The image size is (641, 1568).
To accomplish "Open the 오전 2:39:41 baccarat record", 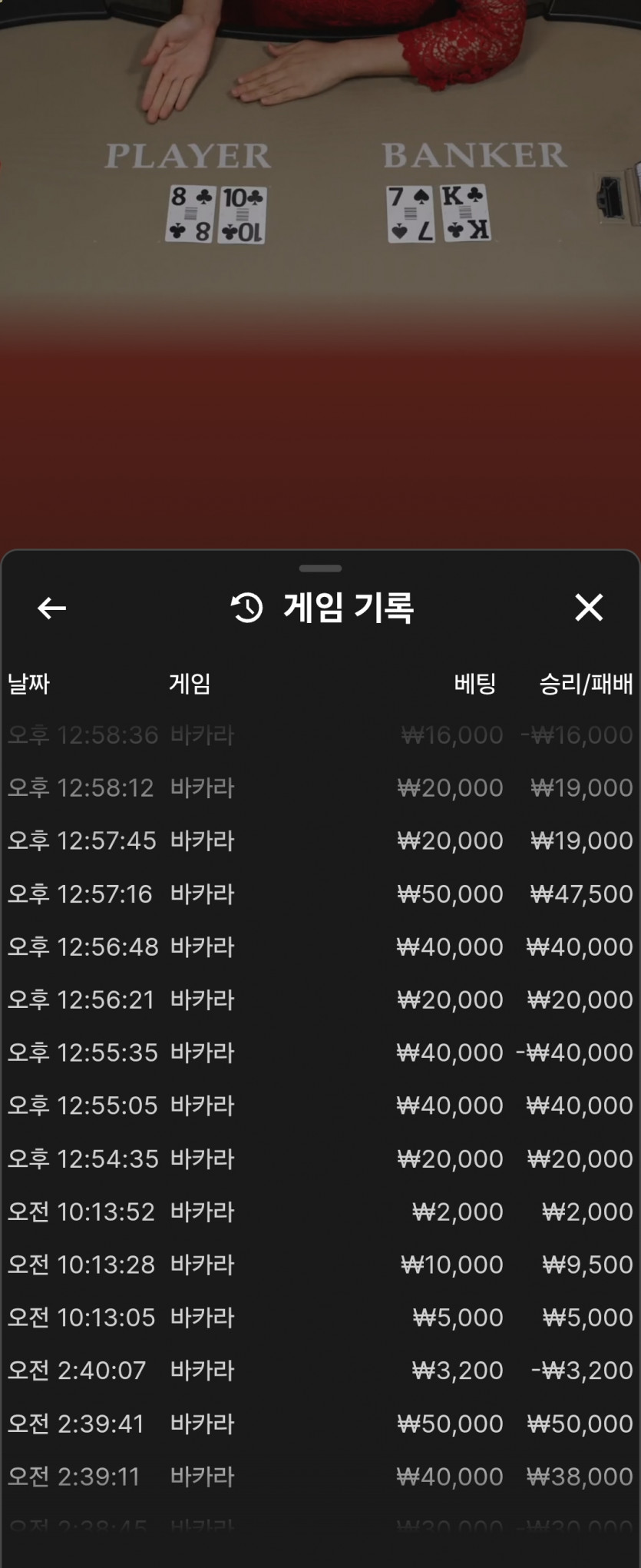I will (320, 1424).
